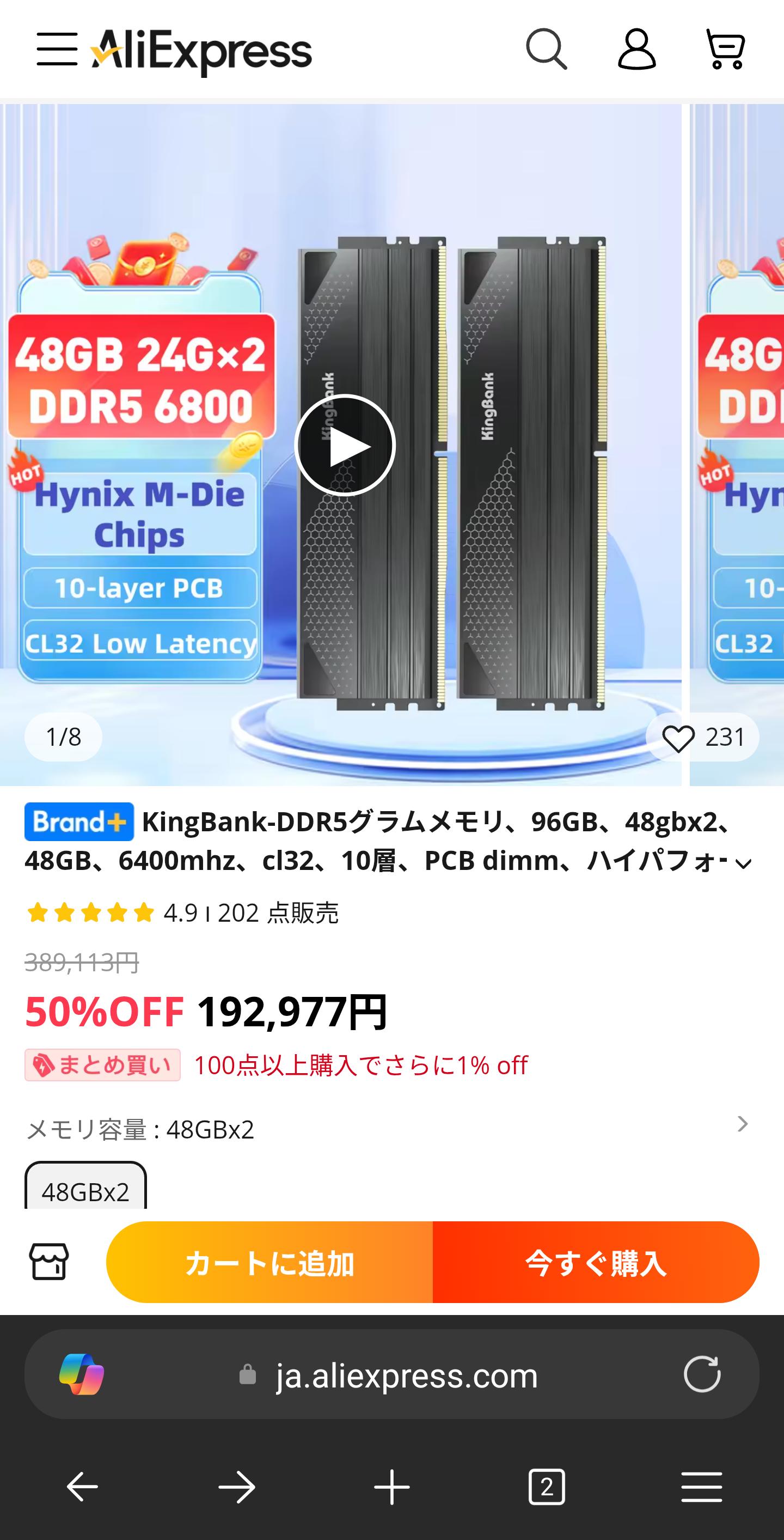Open the hamburger menu beside the AliExpress logo
Screen dimensions: 784x1540
pos(57,49)
